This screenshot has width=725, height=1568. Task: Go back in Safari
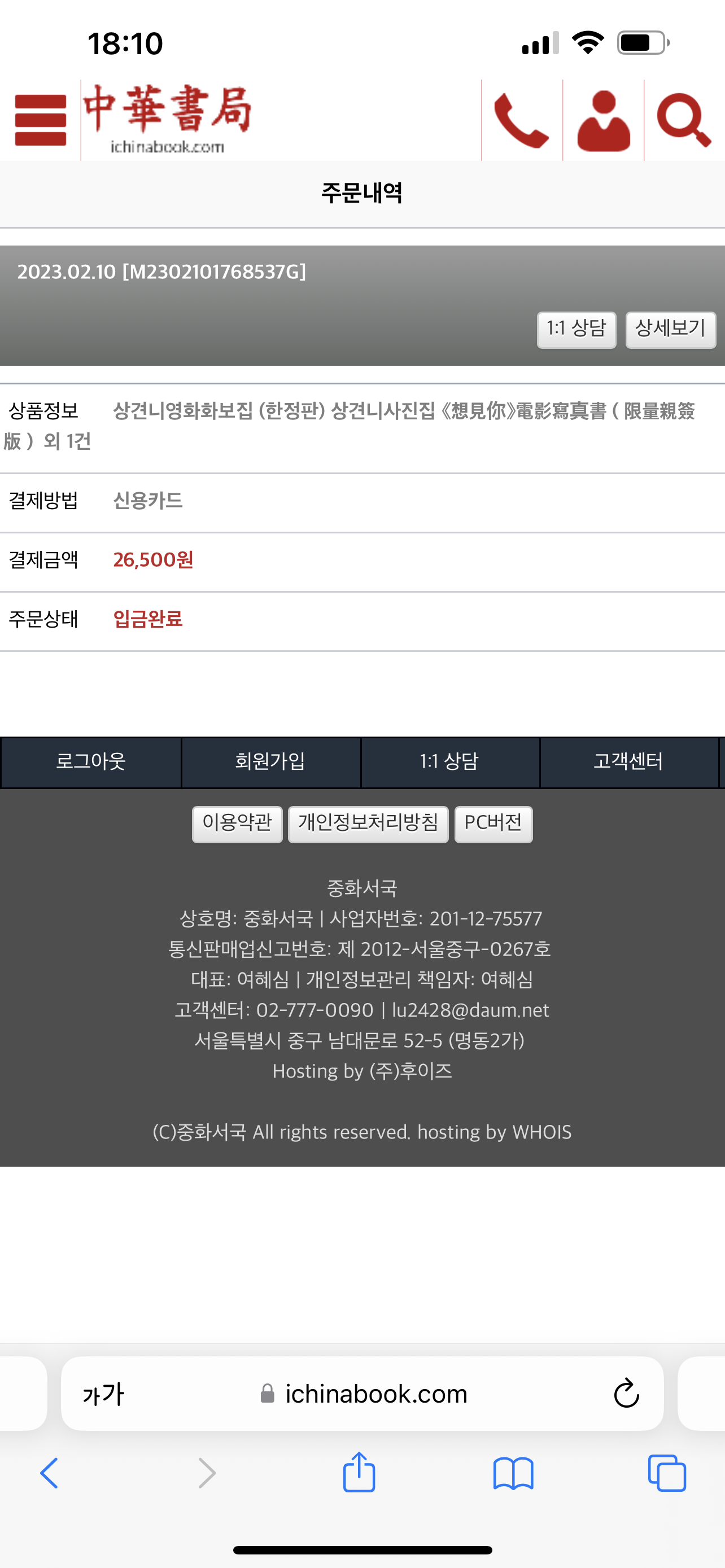pos(49,1474)
